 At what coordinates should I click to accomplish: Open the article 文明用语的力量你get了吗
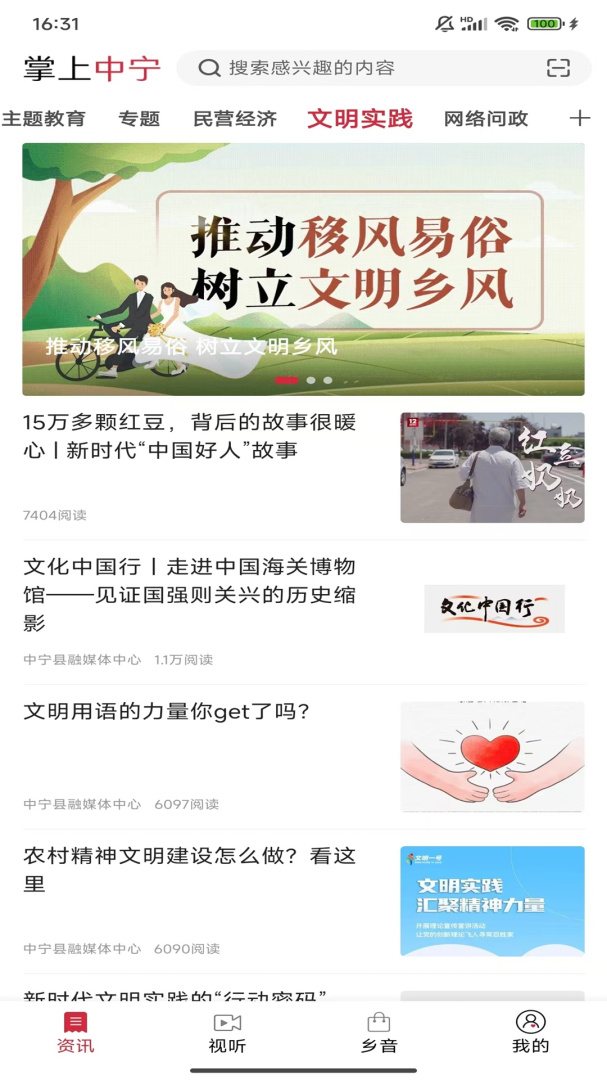point(167,712)
